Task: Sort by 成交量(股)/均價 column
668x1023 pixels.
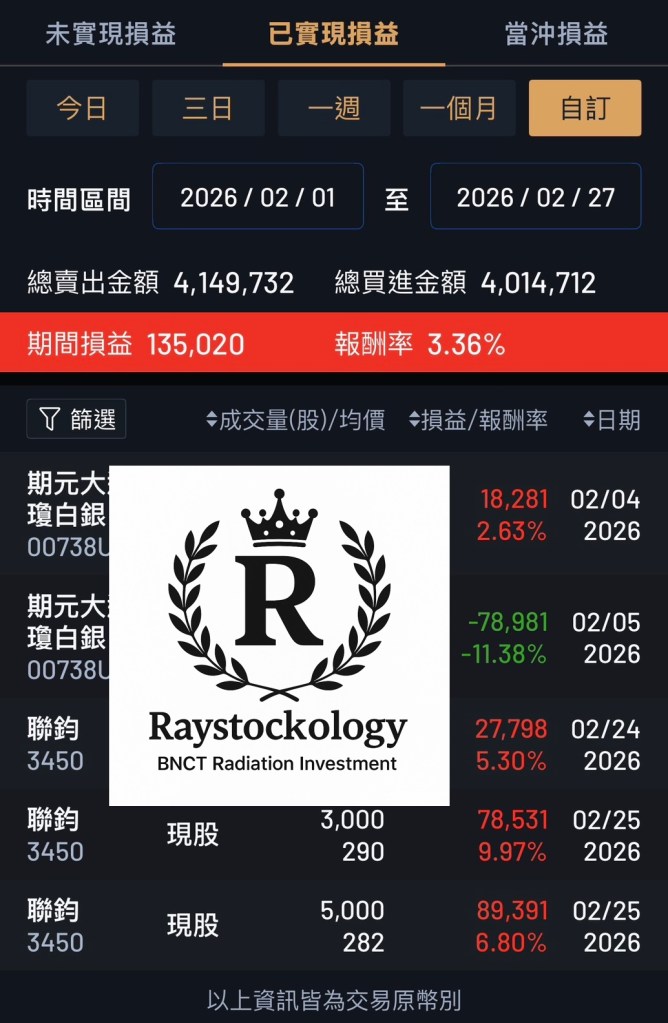Action: 295,420
